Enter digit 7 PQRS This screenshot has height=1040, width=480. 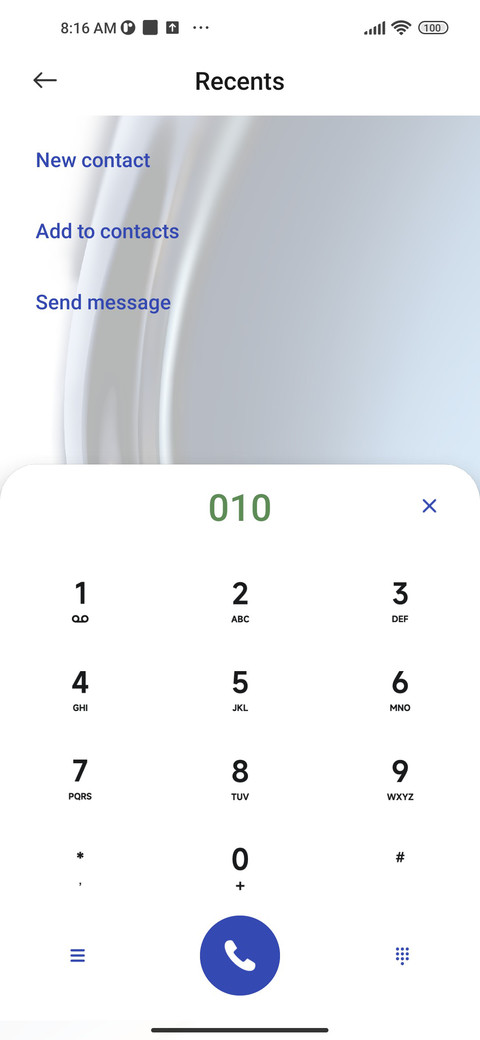pyautogui.click(x=80, y=779)
